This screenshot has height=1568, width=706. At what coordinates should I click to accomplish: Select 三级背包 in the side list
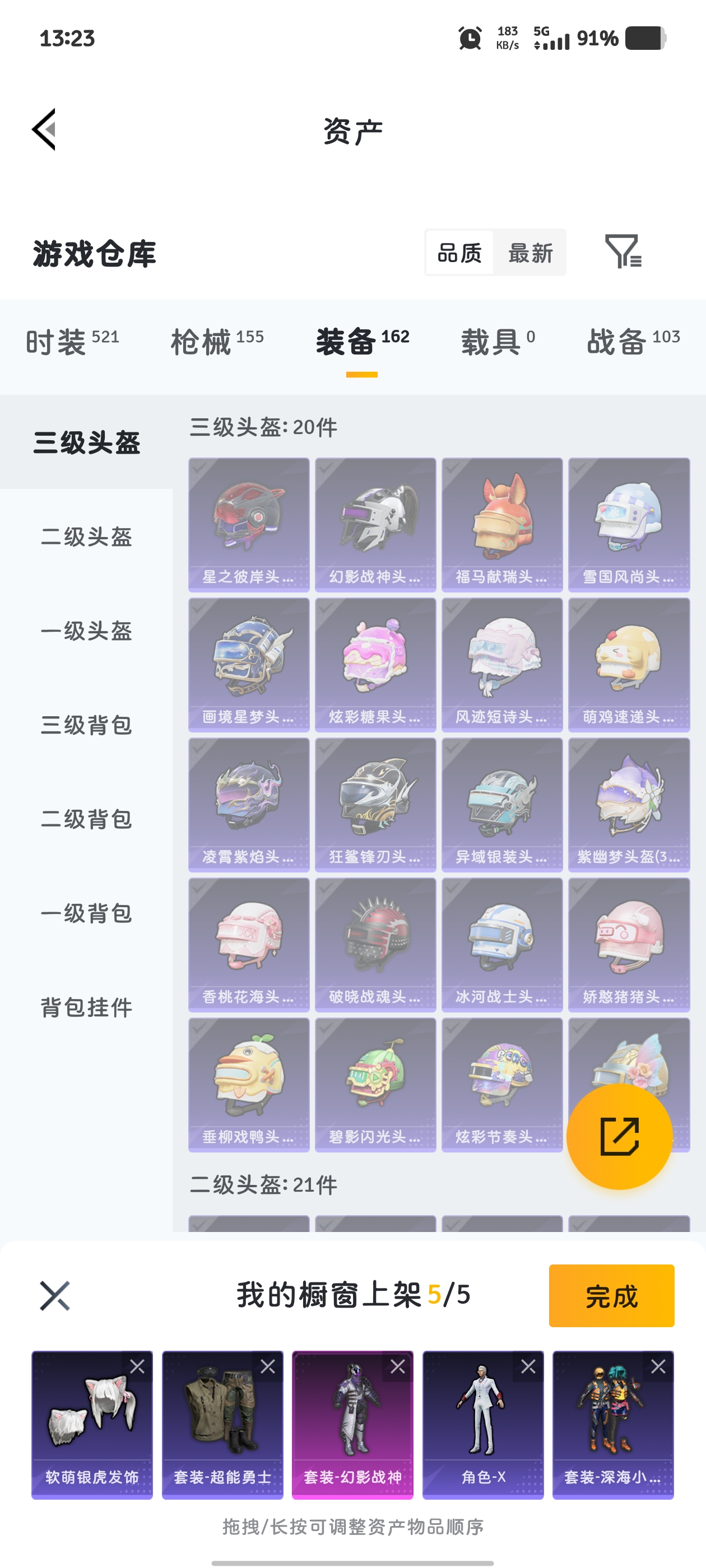pyautogui.click(x=86, y=725)
